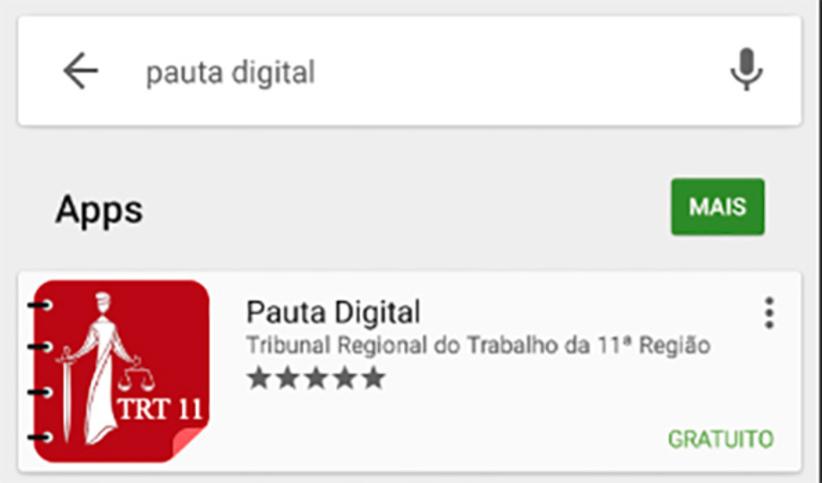822x483 pixels.
Task: Open overflow menu for Pauta Digital
Action: [768, 313]
